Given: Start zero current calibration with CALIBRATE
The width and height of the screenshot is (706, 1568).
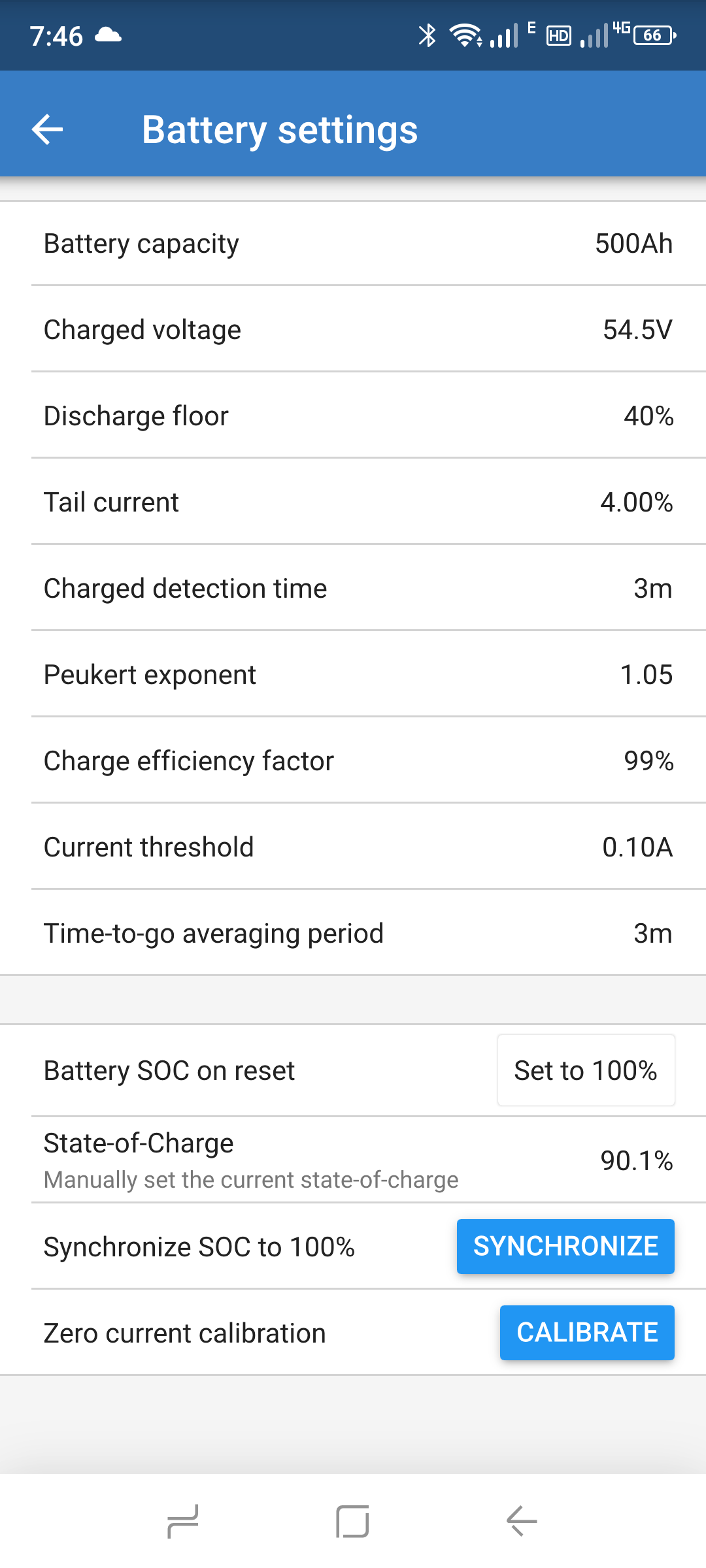Looking at the screenshot, I should click(x=587, y=1333).
